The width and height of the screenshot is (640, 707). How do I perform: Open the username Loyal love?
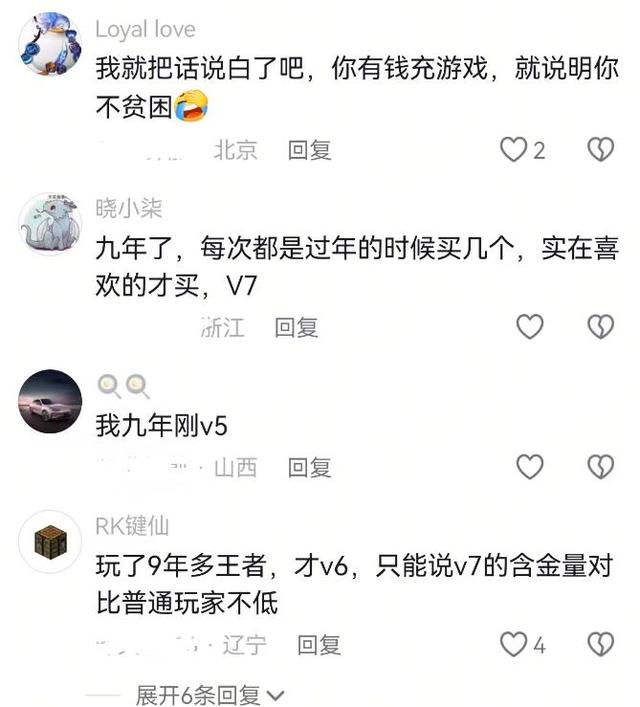coord(145,29)
